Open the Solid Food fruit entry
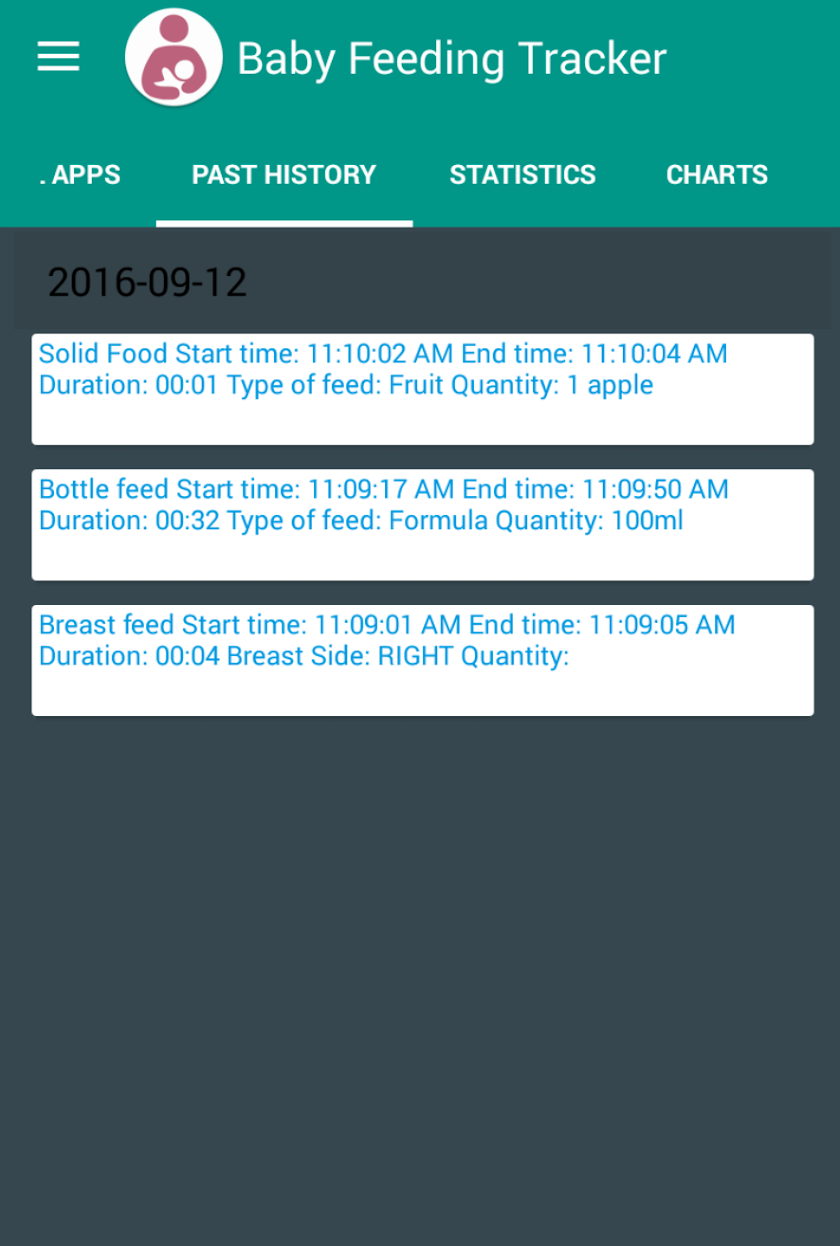This screenshot has height=1246, width=840. tap(422, 389)
